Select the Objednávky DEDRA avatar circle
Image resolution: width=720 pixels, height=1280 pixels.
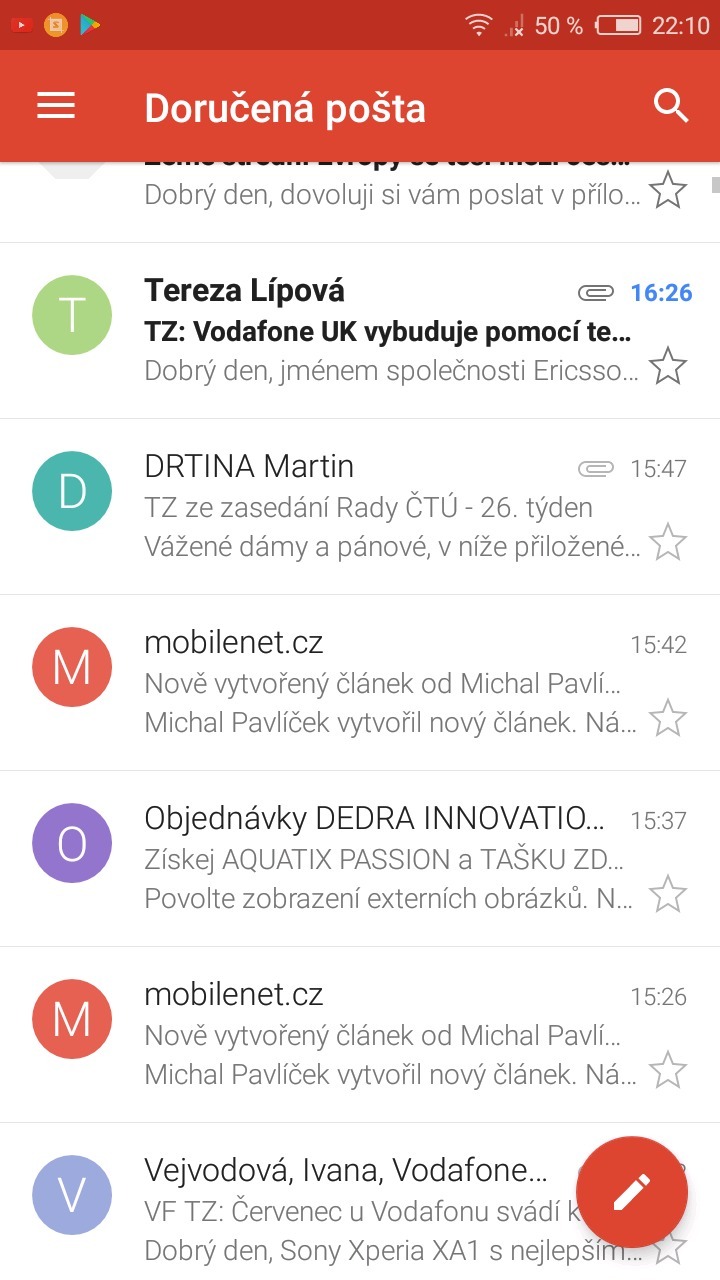pos(71,842)
